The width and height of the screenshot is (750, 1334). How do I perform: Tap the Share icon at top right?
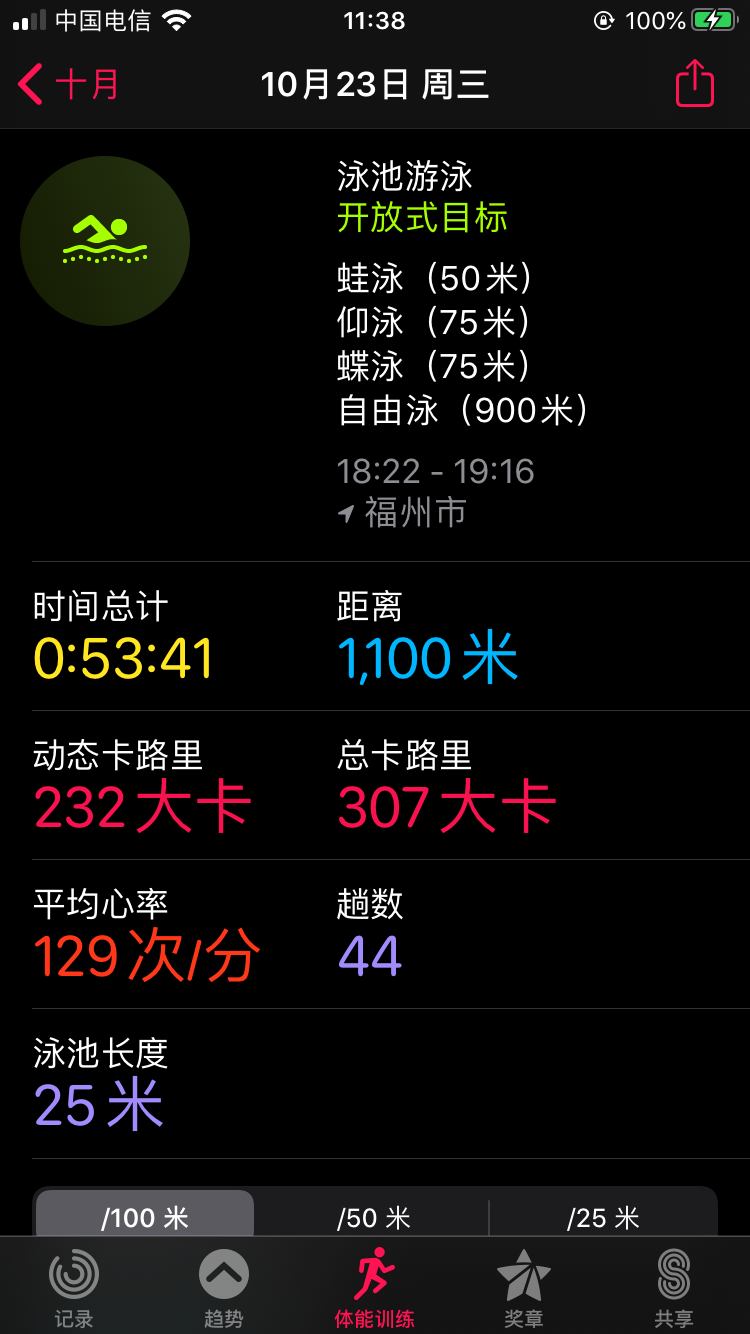pyautogui.click(x=695, y=85)
